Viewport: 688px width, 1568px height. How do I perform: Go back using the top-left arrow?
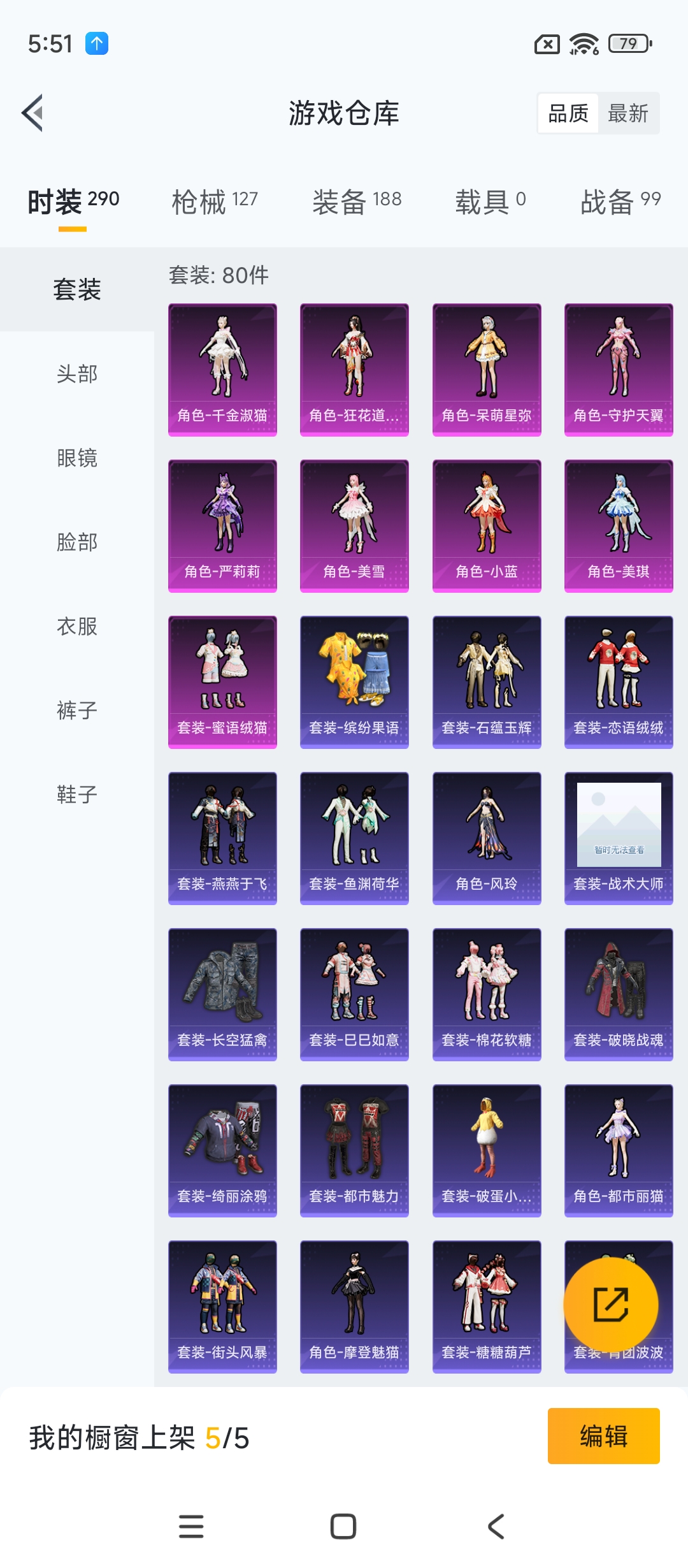[x=33, y=113]
